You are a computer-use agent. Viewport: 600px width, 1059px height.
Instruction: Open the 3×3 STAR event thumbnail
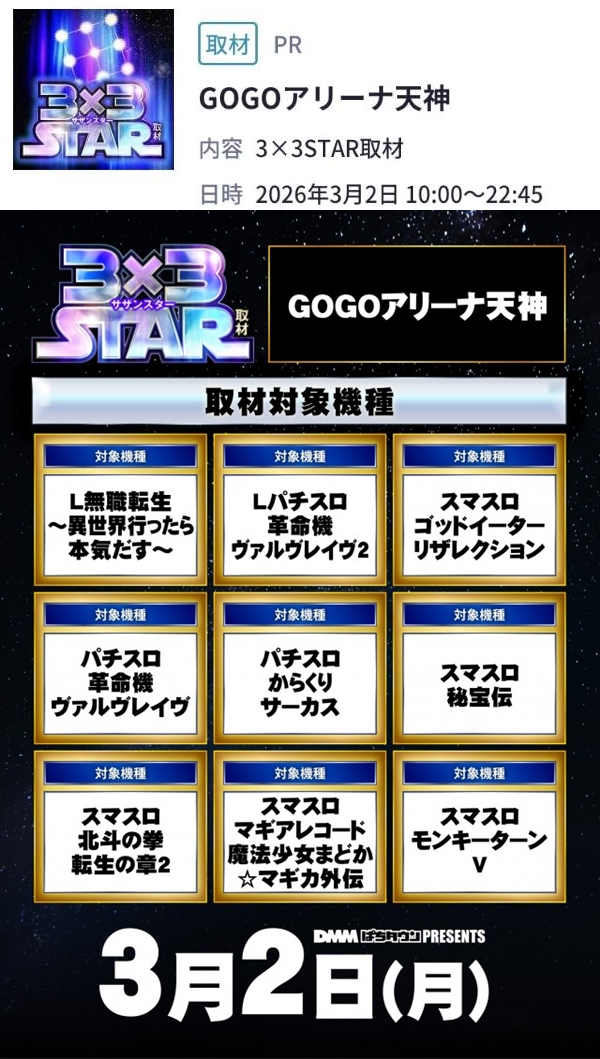(93, 90)
